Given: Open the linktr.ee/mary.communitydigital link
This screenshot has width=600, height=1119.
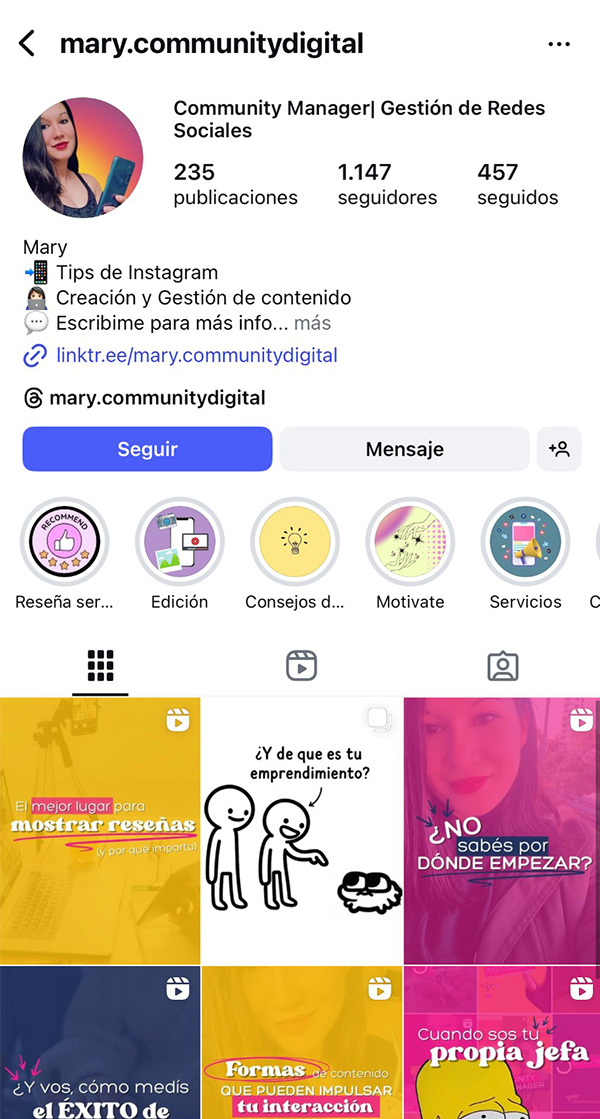Looking at the screenshot, I should coord(196,355).
